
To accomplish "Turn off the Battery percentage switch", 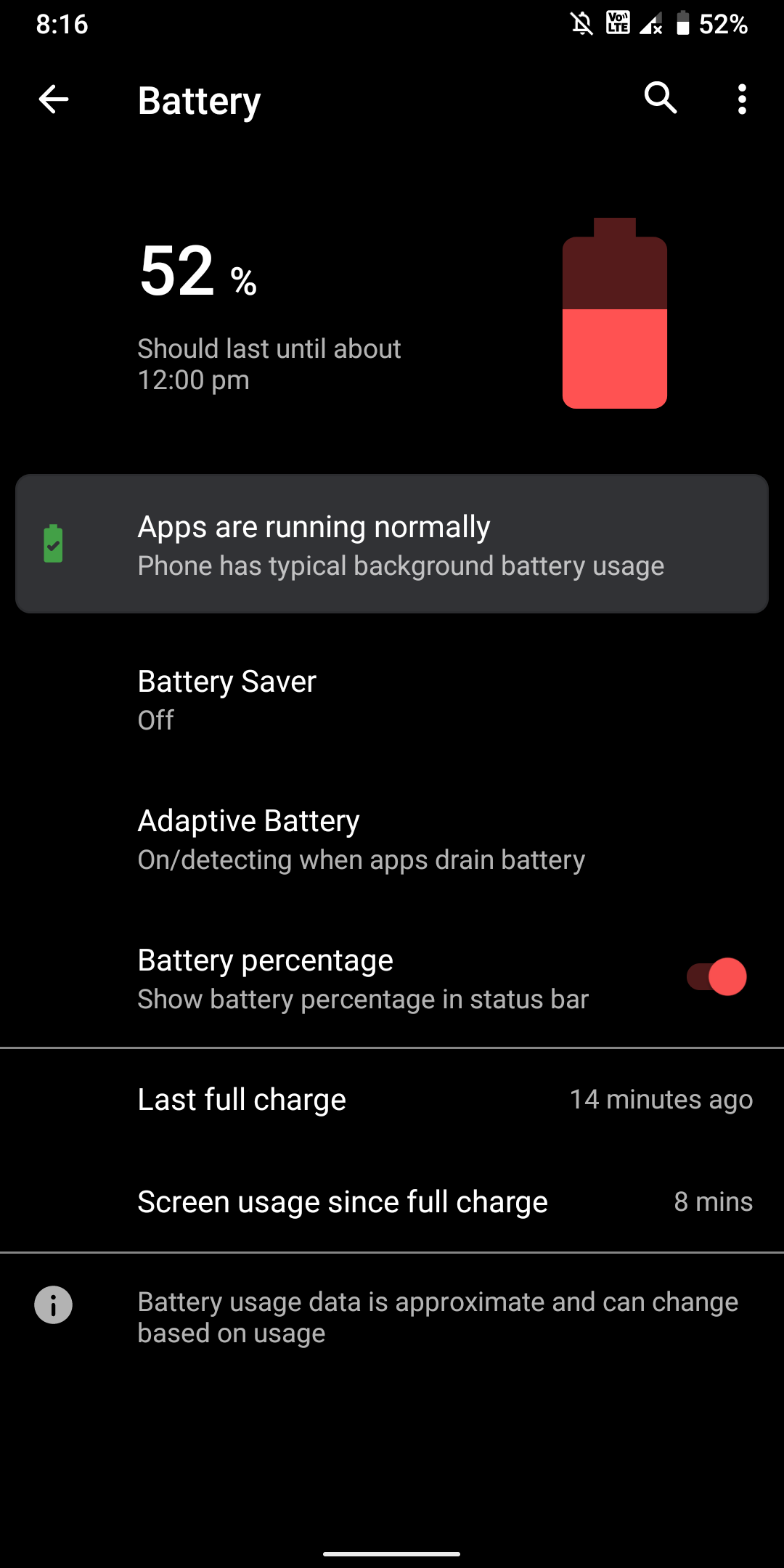I will 716,977.
